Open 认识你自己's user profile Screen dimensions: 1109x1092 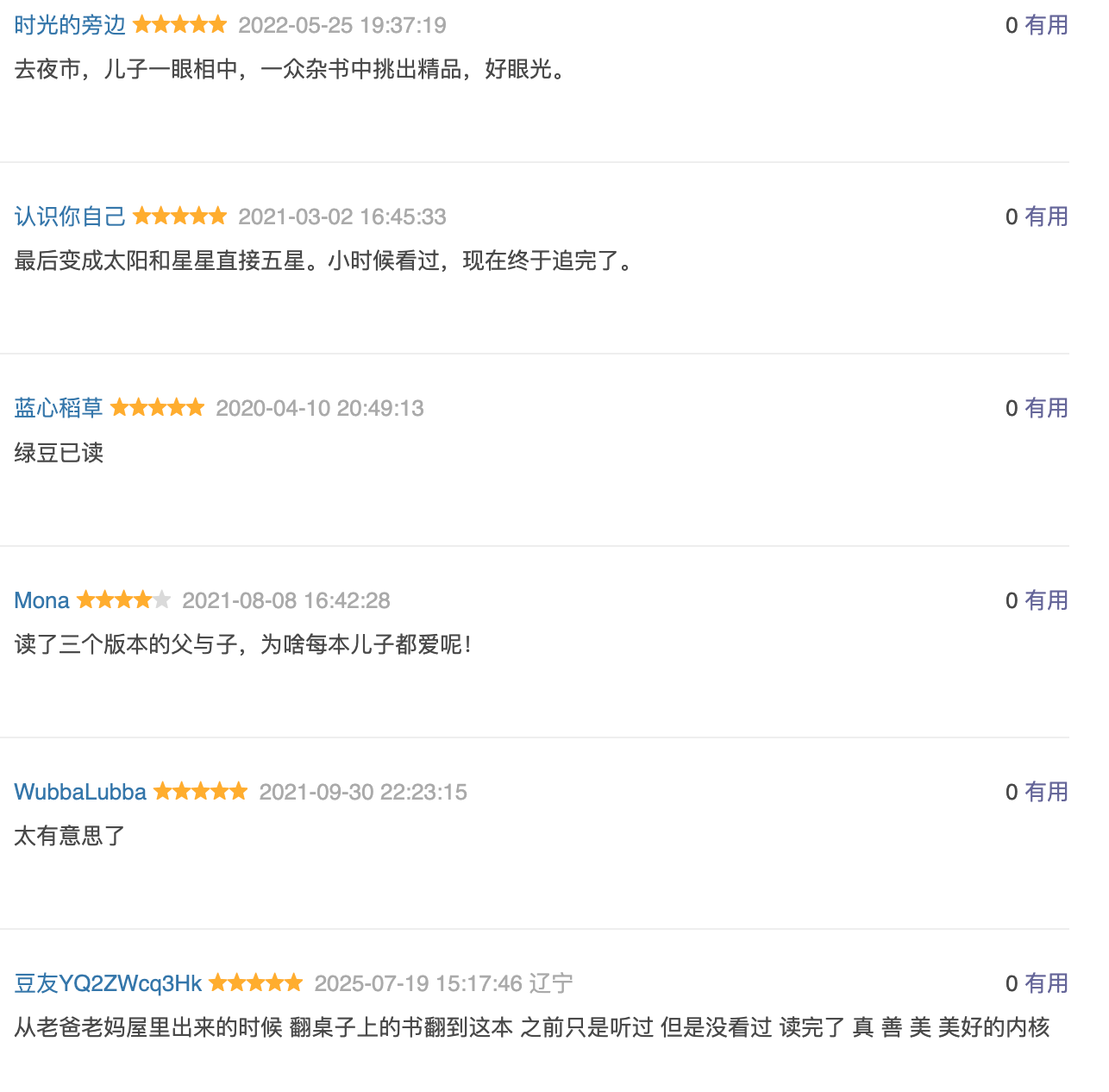click(x=70, y=217)
